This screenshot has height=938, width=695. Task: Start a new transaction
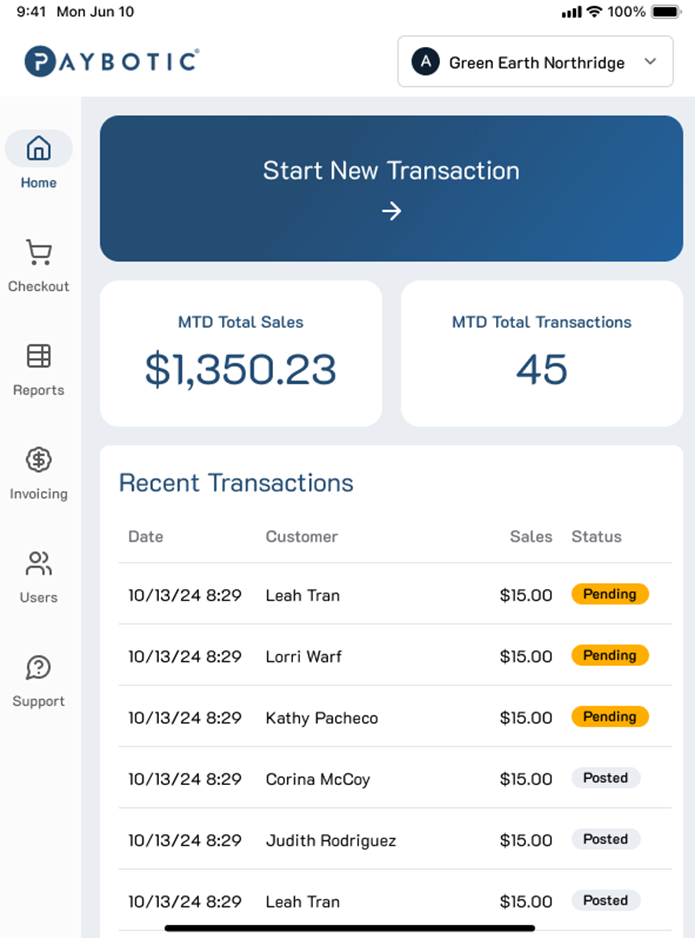click(391, 188)
